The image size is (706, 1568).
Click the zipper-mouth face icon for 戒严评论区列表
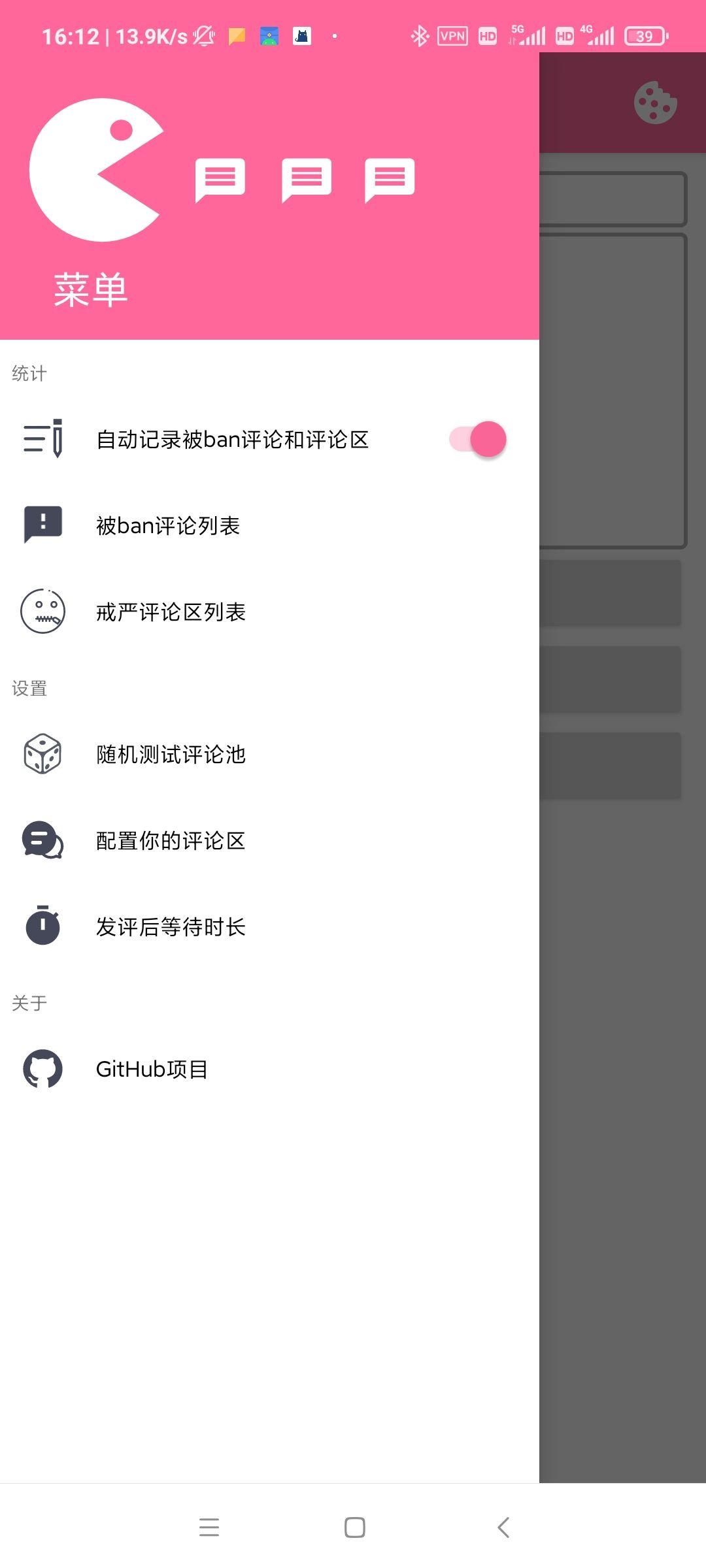(x=41, y=612)
